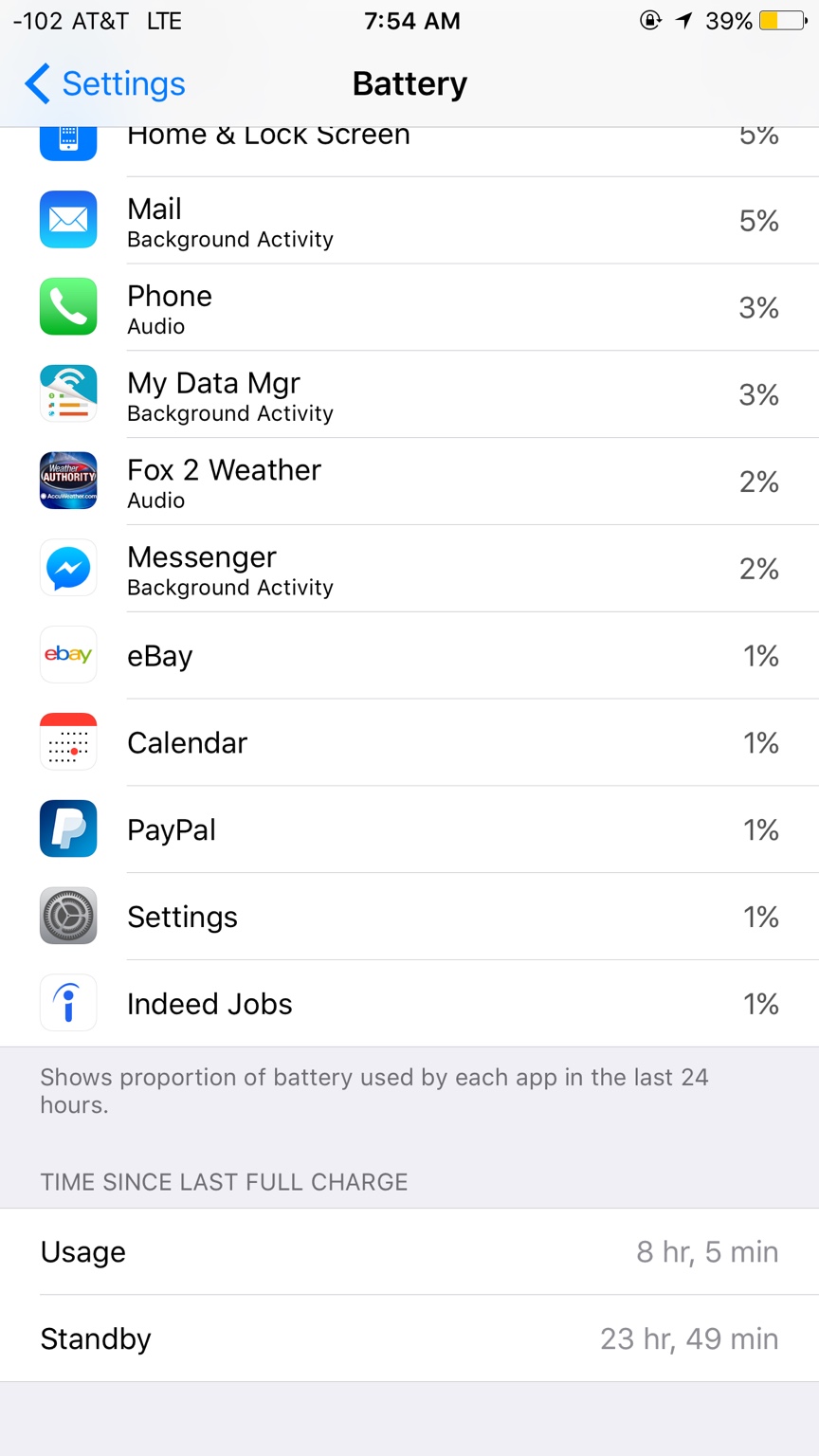
Task: Go back to Settings
Action: [105, 83]
